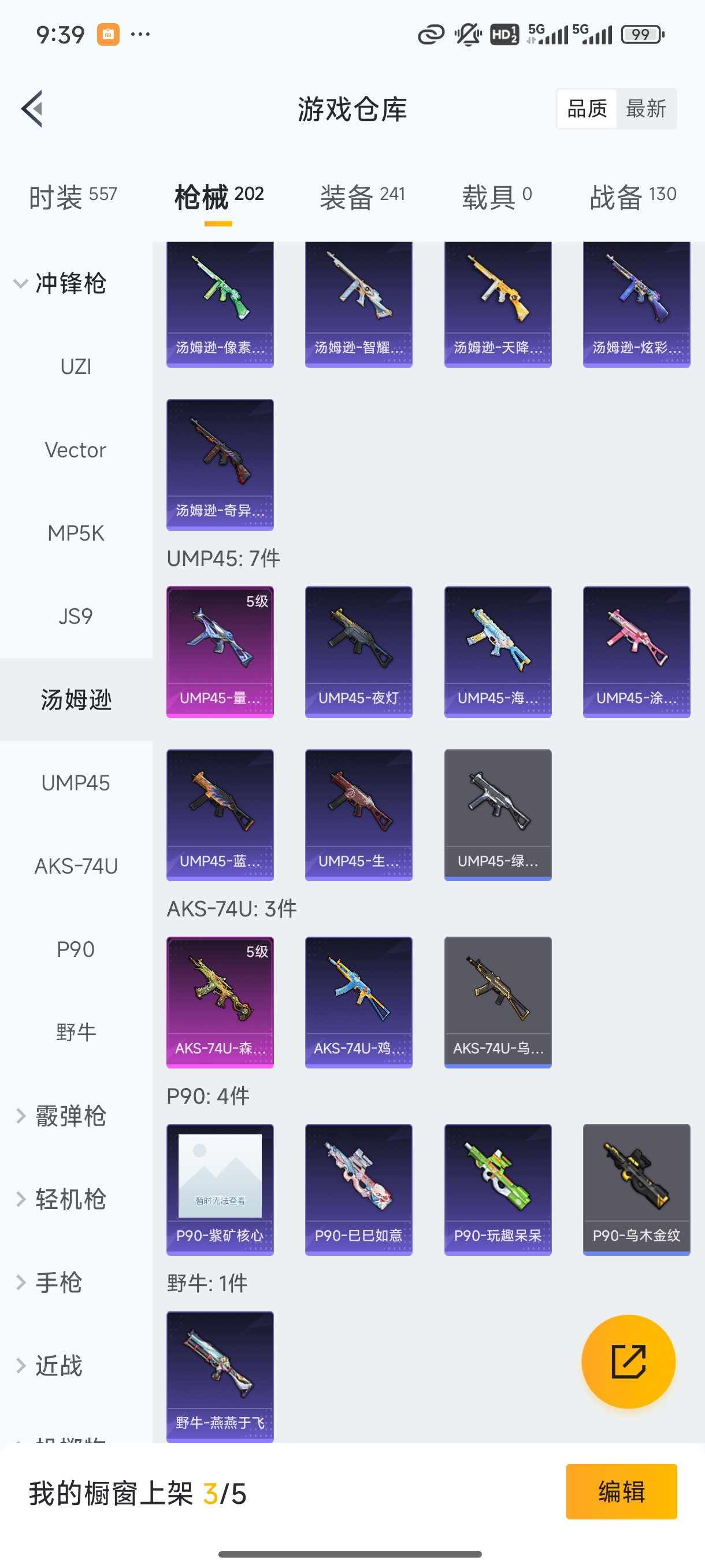Screen dimensions: 705x1568
Task: Tap the 编辑 button
Action: pos(621,1492)
